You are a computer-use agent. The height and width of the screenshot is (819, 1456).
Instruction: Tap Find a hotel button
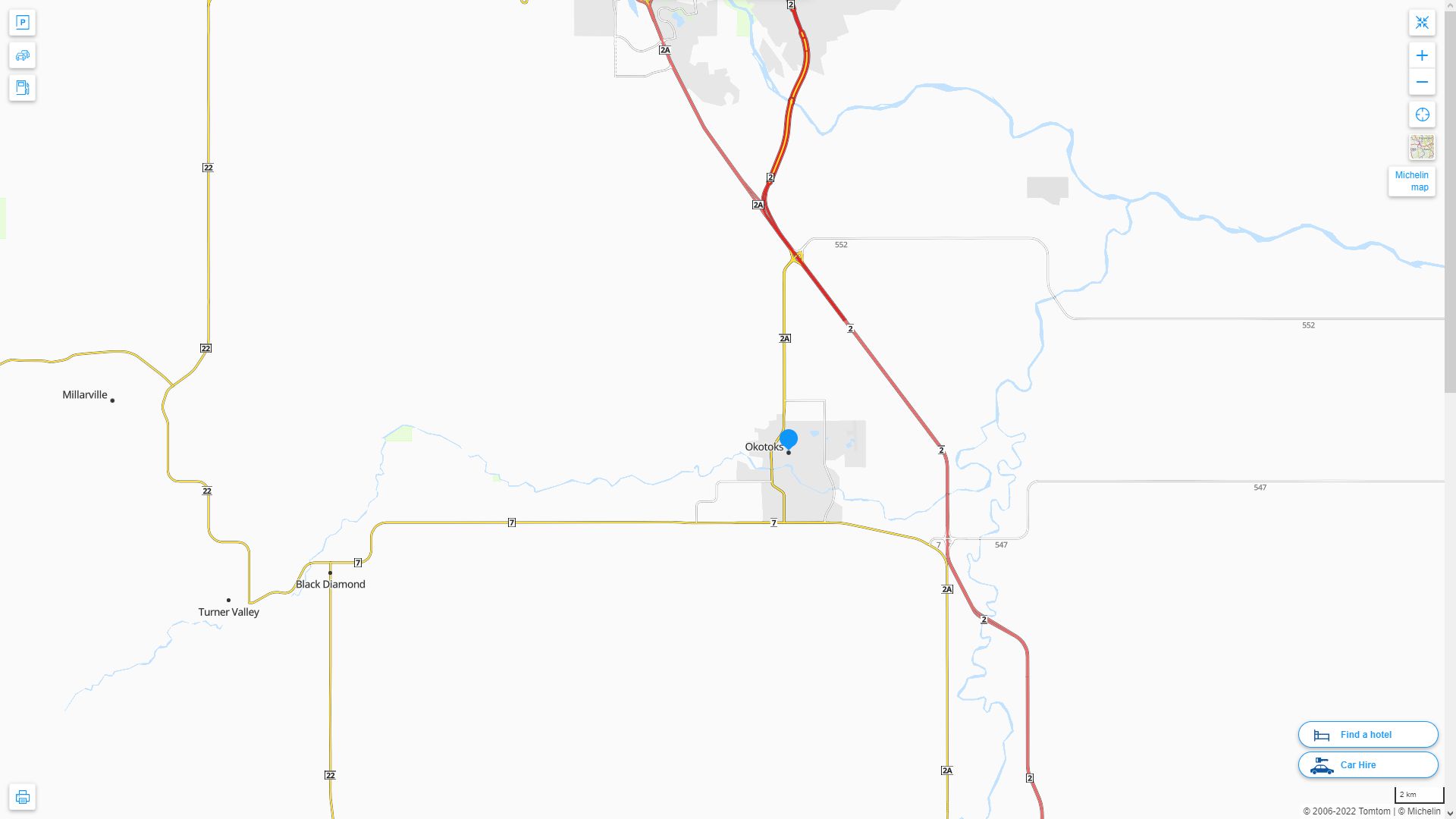point(1367,735)
